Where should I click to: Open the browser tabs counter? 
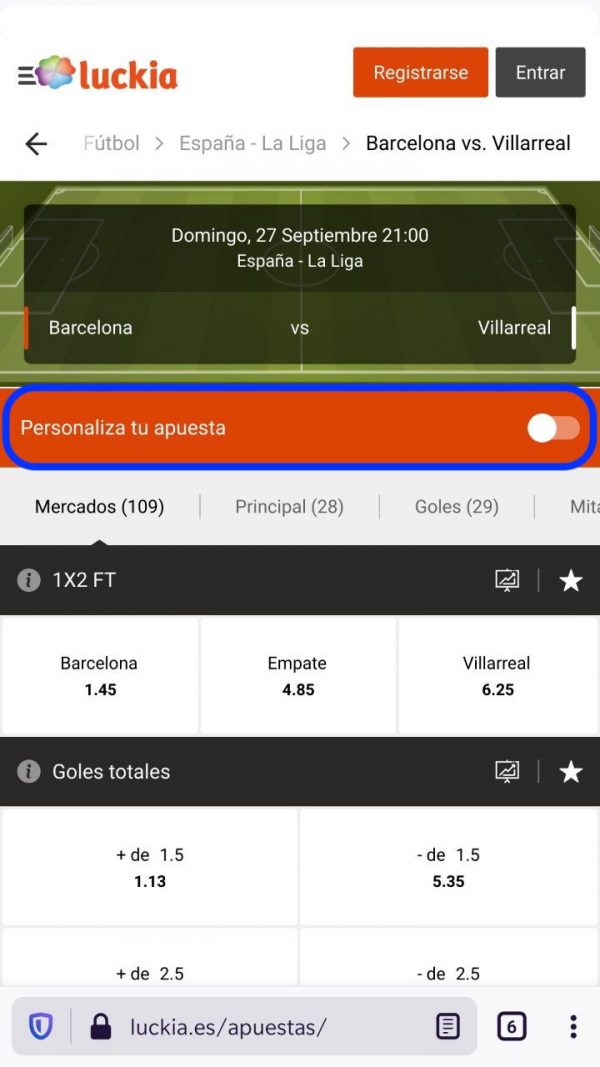tap(512, 1027)
